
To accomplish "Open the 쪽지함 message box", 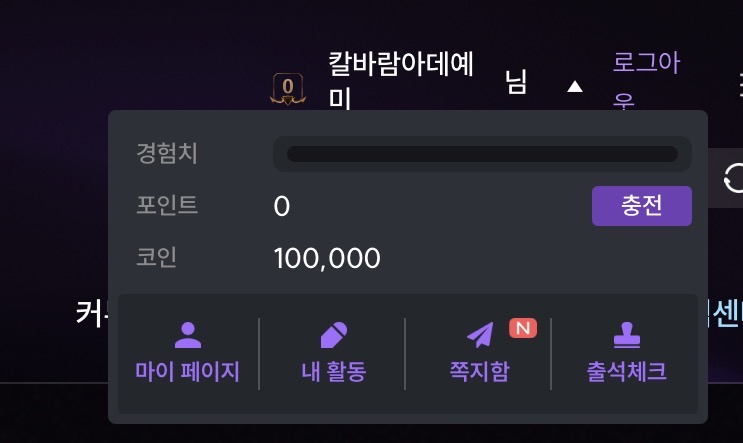I will pos(479,354).
